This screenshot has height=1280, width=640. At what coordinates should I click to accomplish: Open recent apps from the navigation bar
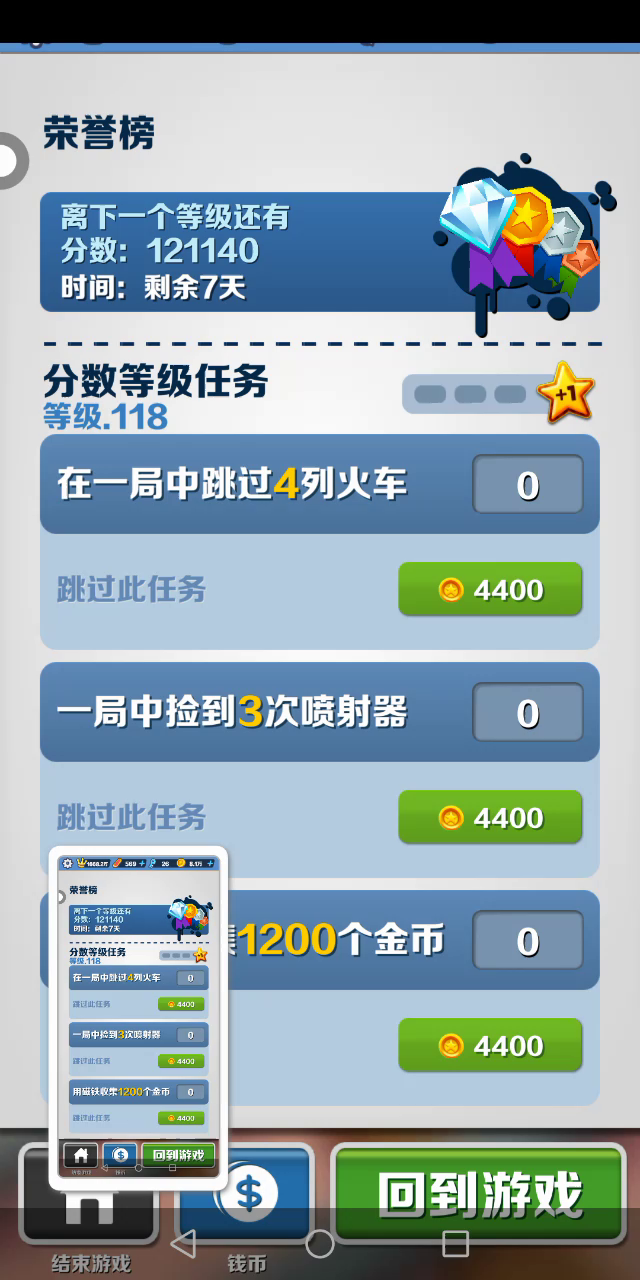[455, 1243]
